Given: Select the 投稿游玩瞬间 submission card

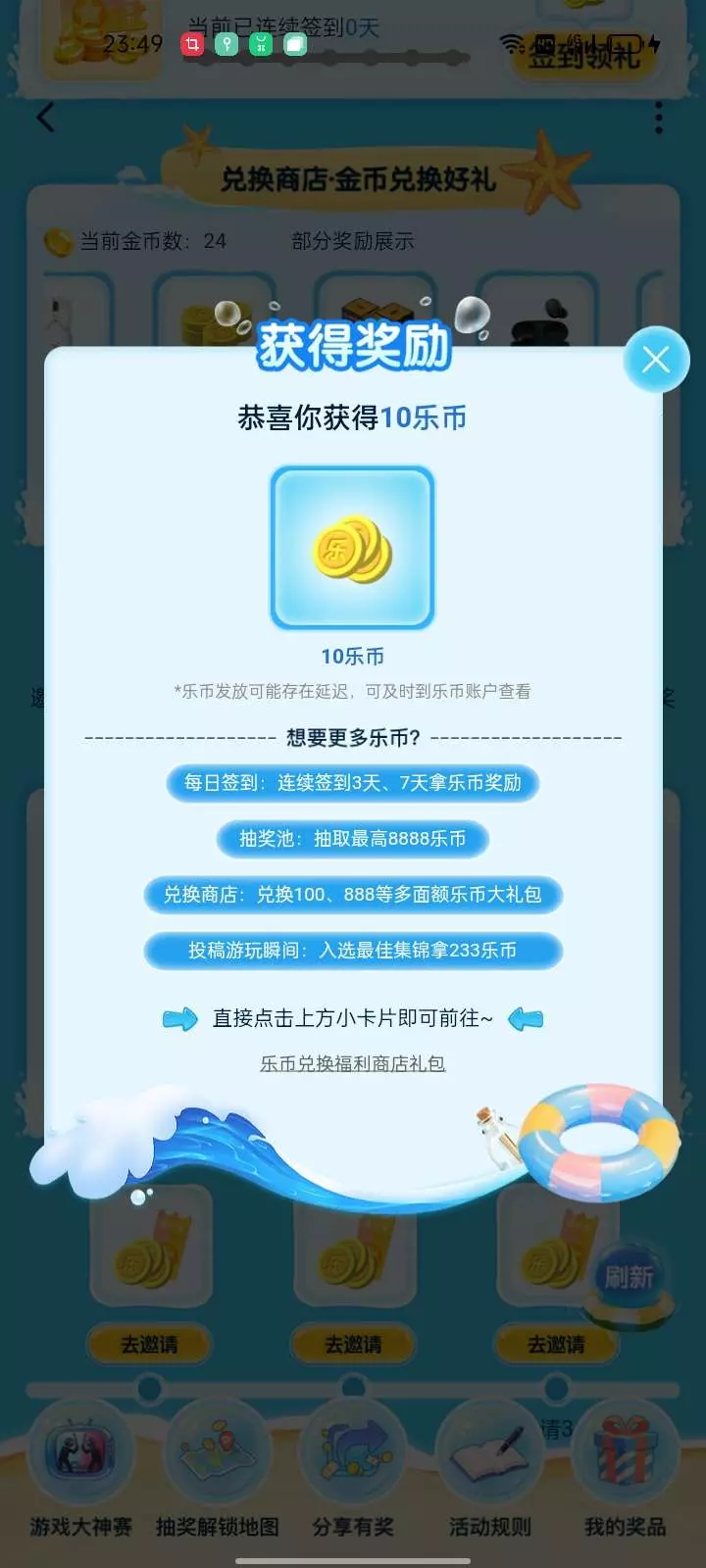Looking at the screenshot, I should (353, 951).
